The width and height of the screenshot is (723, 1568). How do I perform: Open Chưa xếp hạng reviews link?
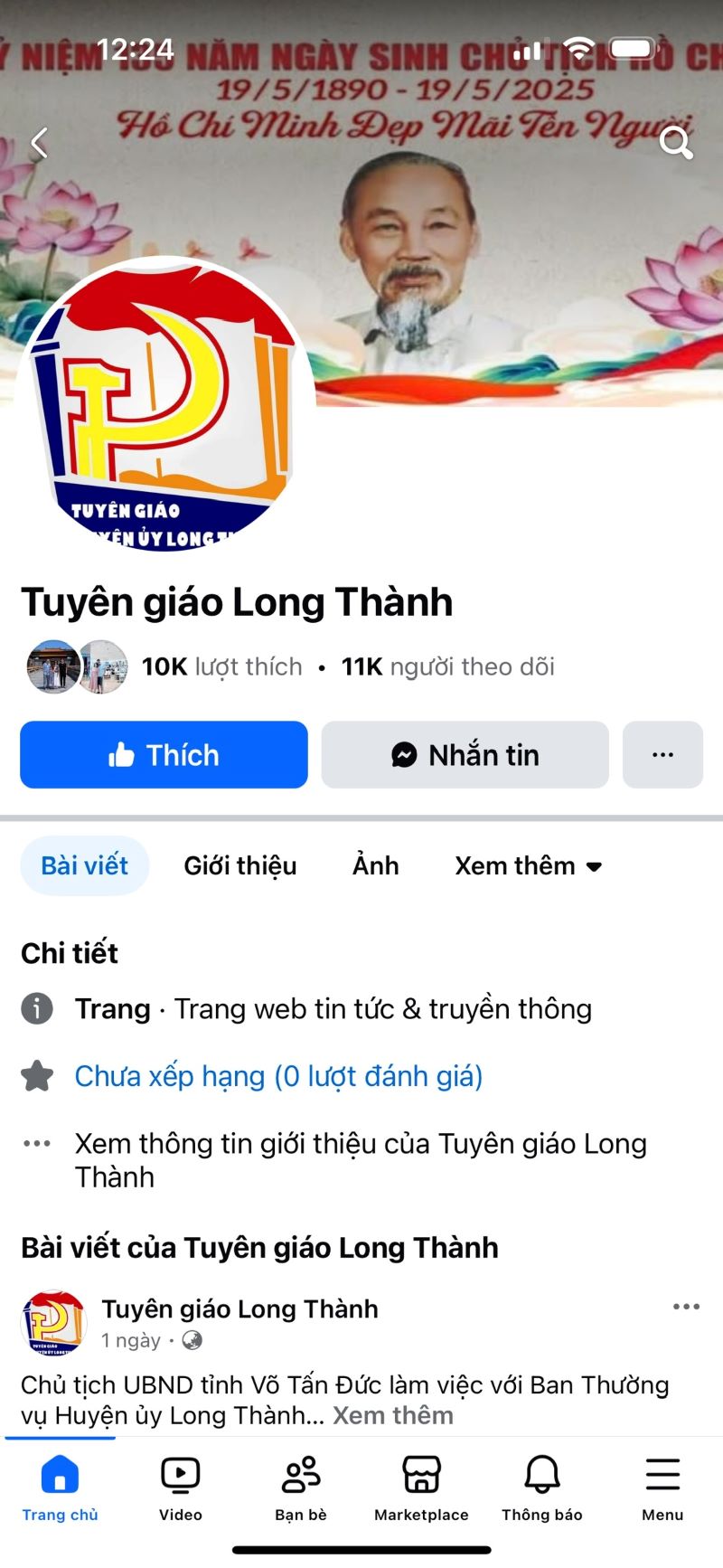278,1076
